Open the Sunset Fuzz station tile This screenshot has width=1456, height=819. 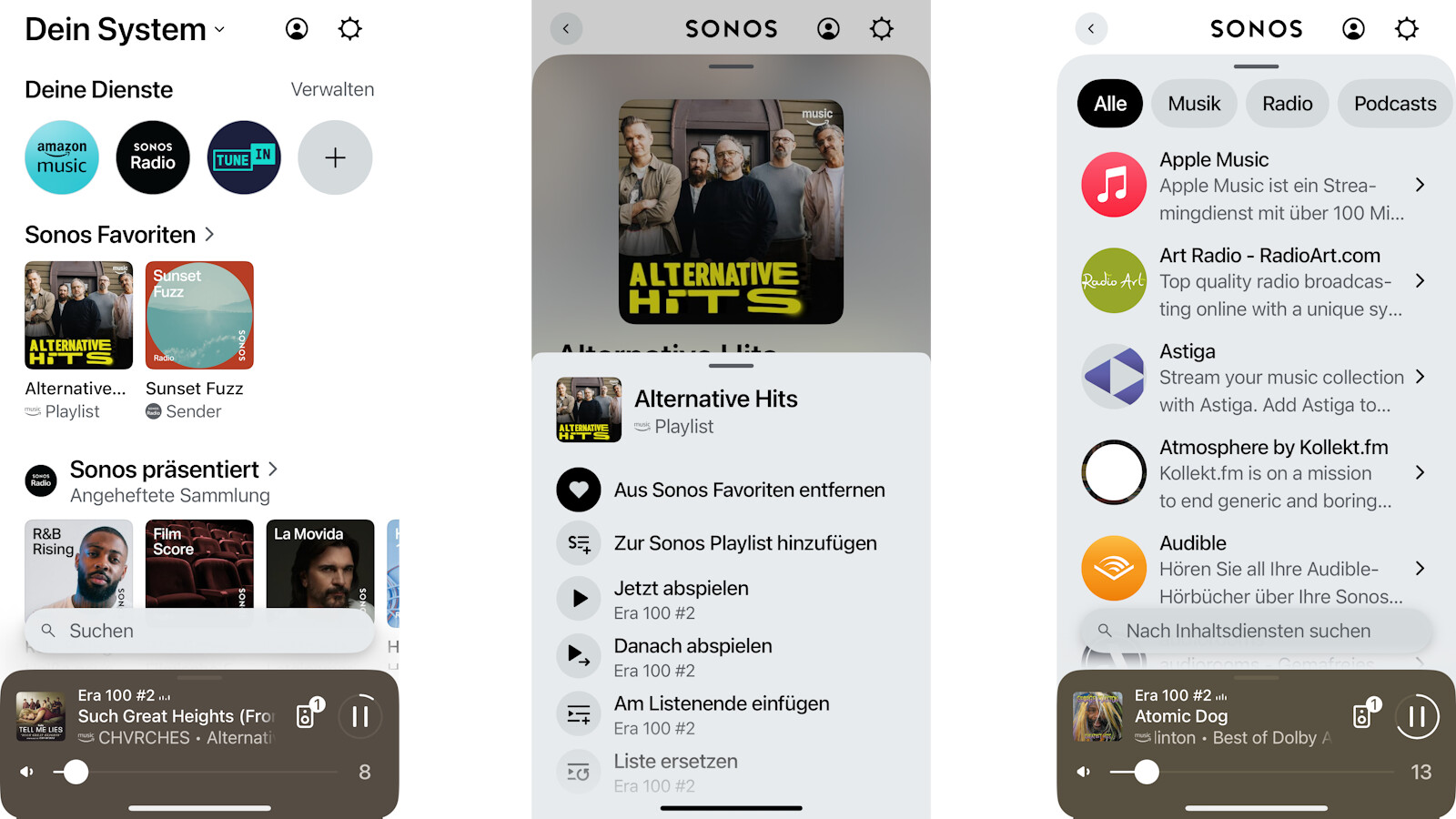pos(199,315)
